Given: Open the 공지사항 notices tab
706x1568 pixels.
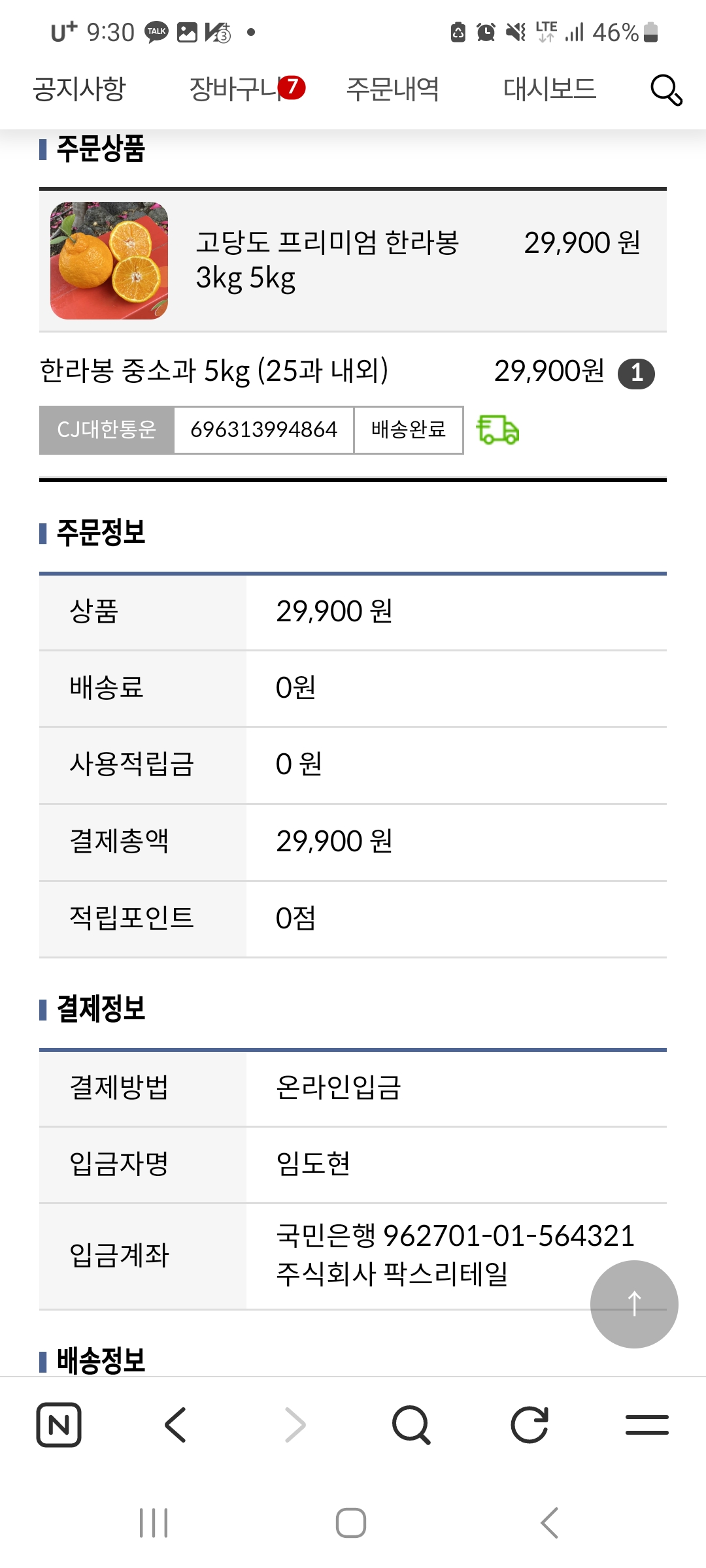Looking at the screenshot, I should coord(79,90).
